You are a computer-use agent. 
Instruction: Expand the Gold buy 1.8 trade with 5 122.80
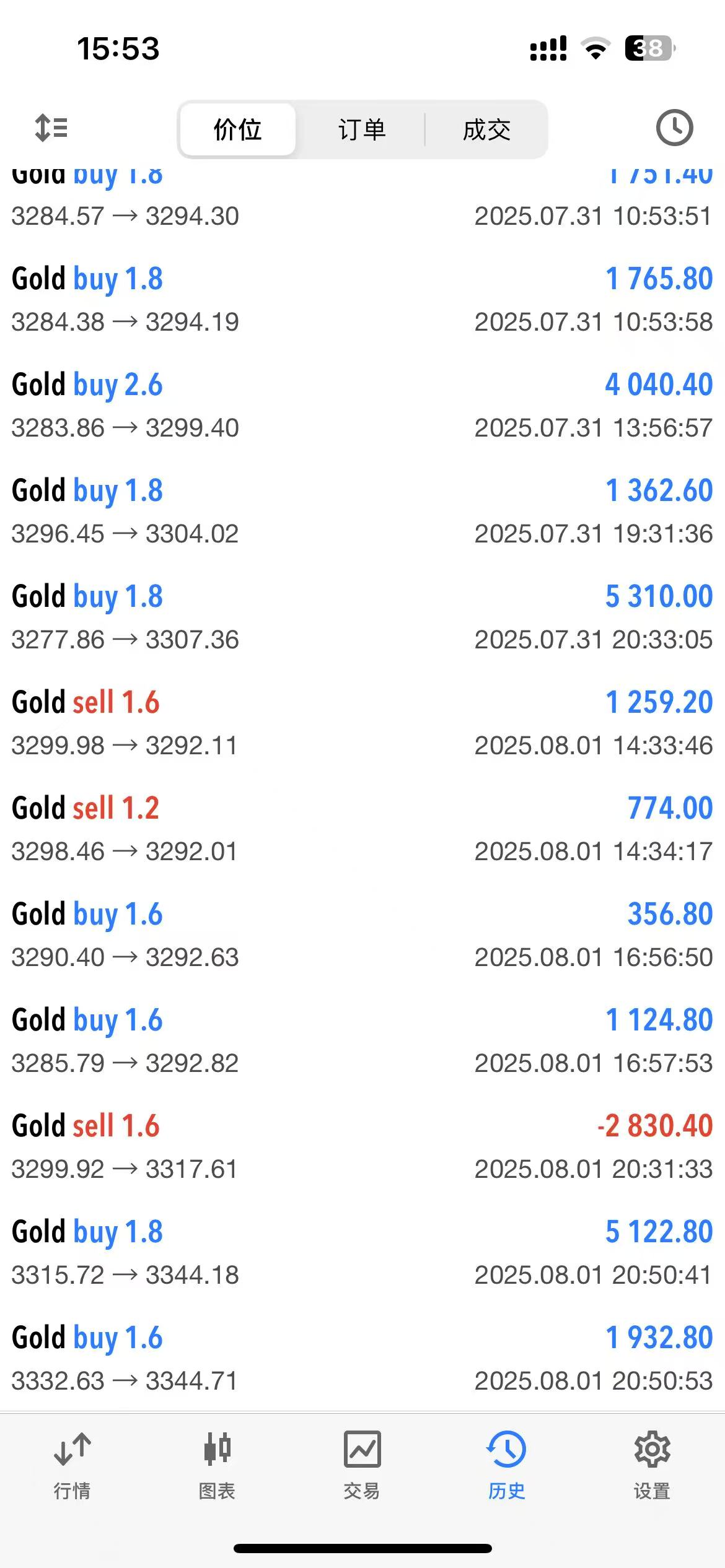pyautogui.click(x=362, y=1253)
